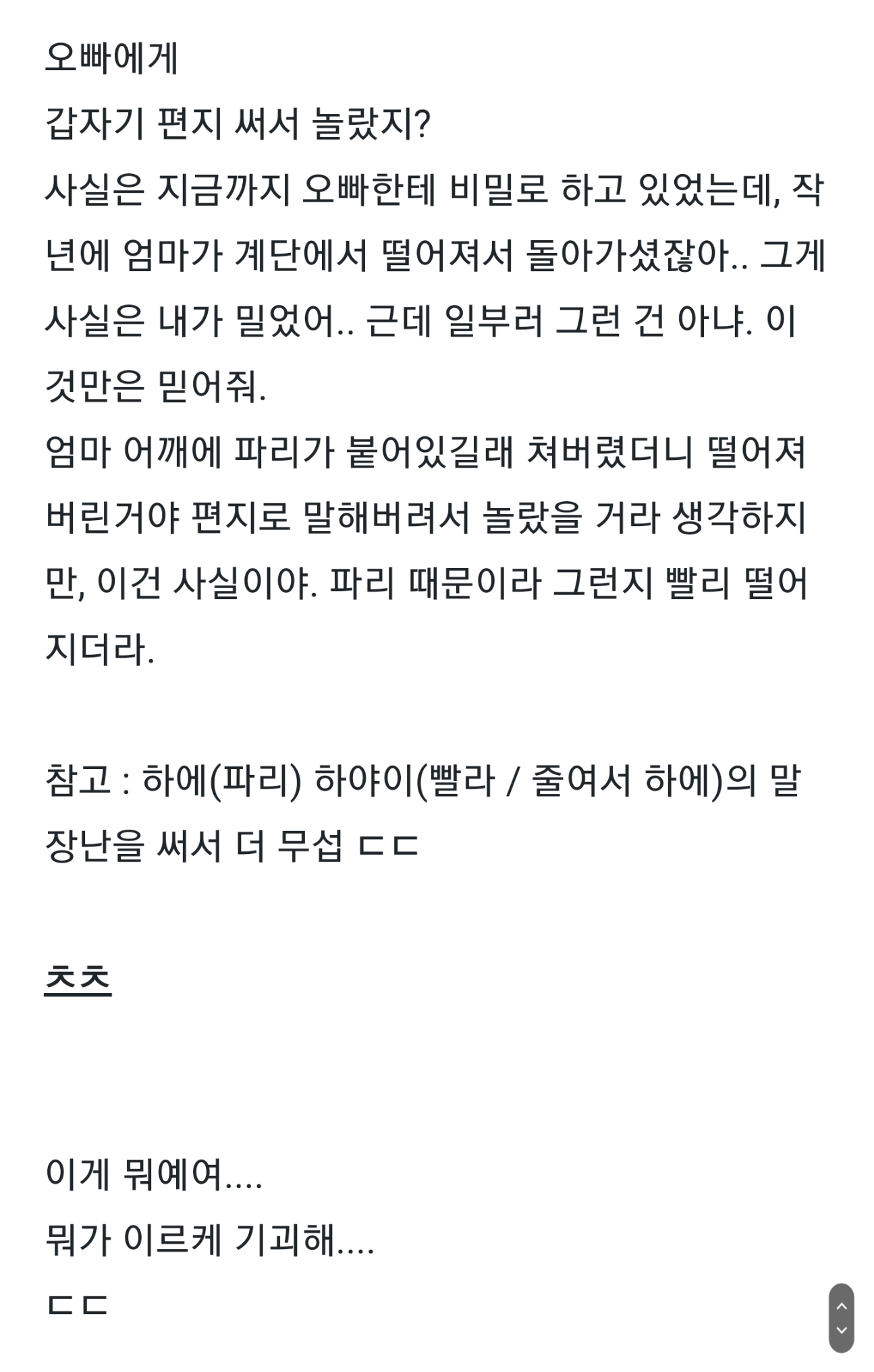Jump to bottom with the down arrow

(x=841, y=1330)
